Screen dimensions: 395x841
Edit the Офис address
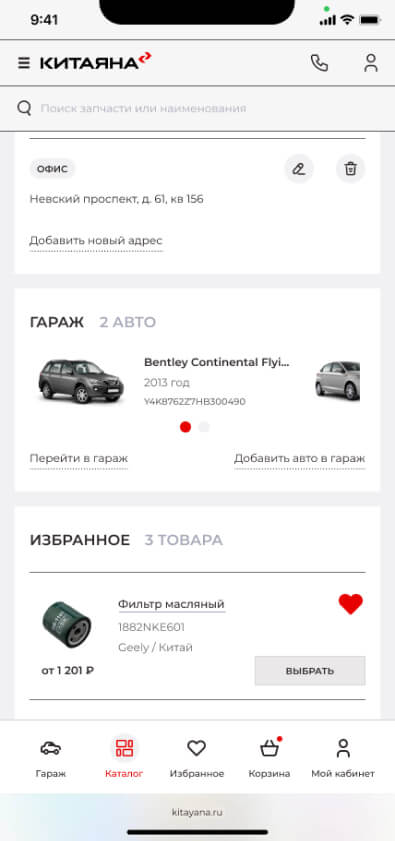coord(298,169)
